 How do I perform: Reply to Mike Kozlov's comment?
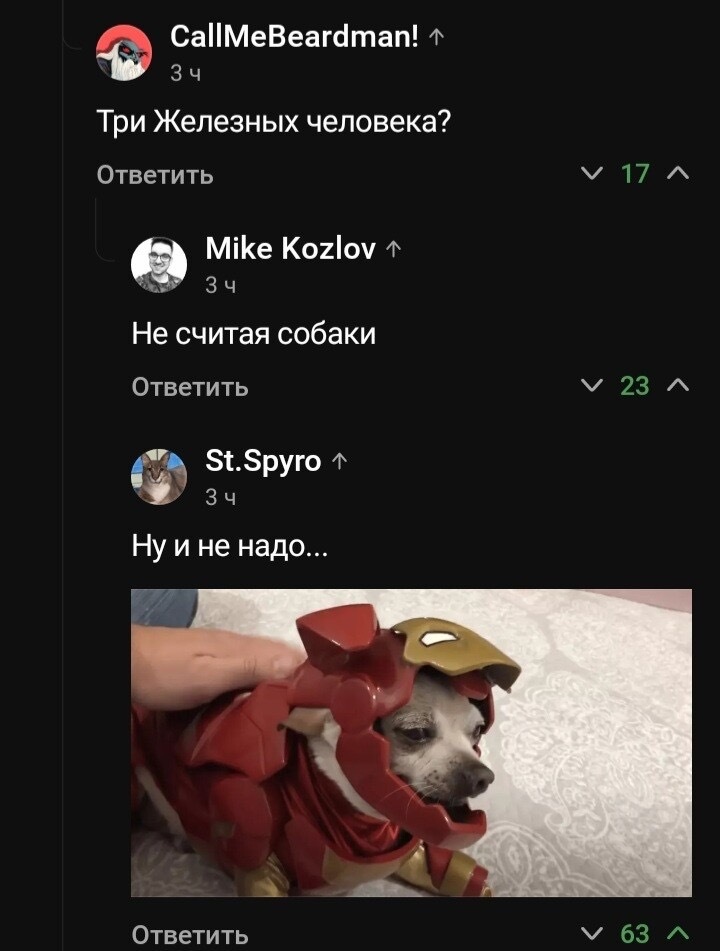[190, 386]
